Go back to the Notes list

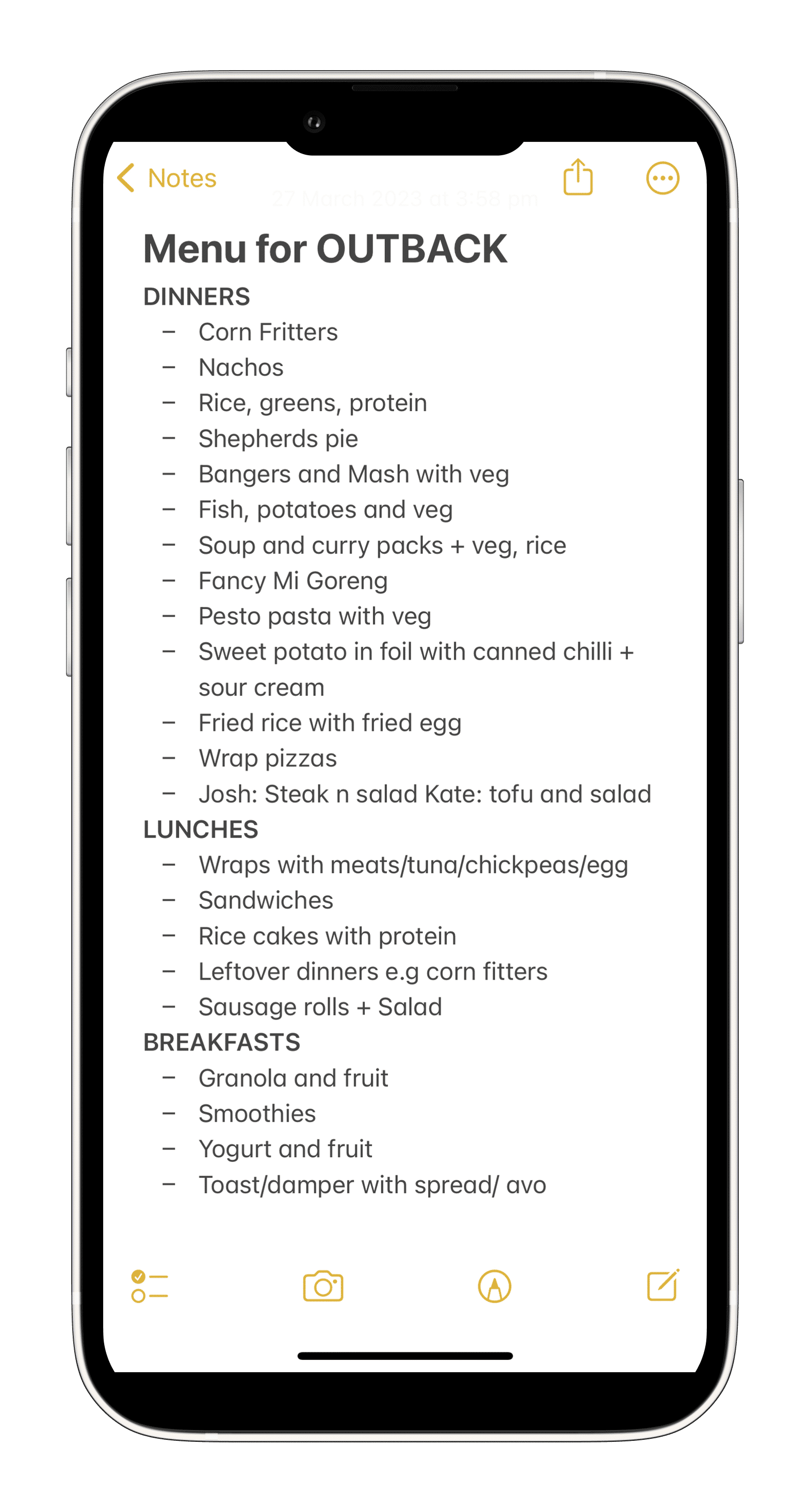(167, 178)
